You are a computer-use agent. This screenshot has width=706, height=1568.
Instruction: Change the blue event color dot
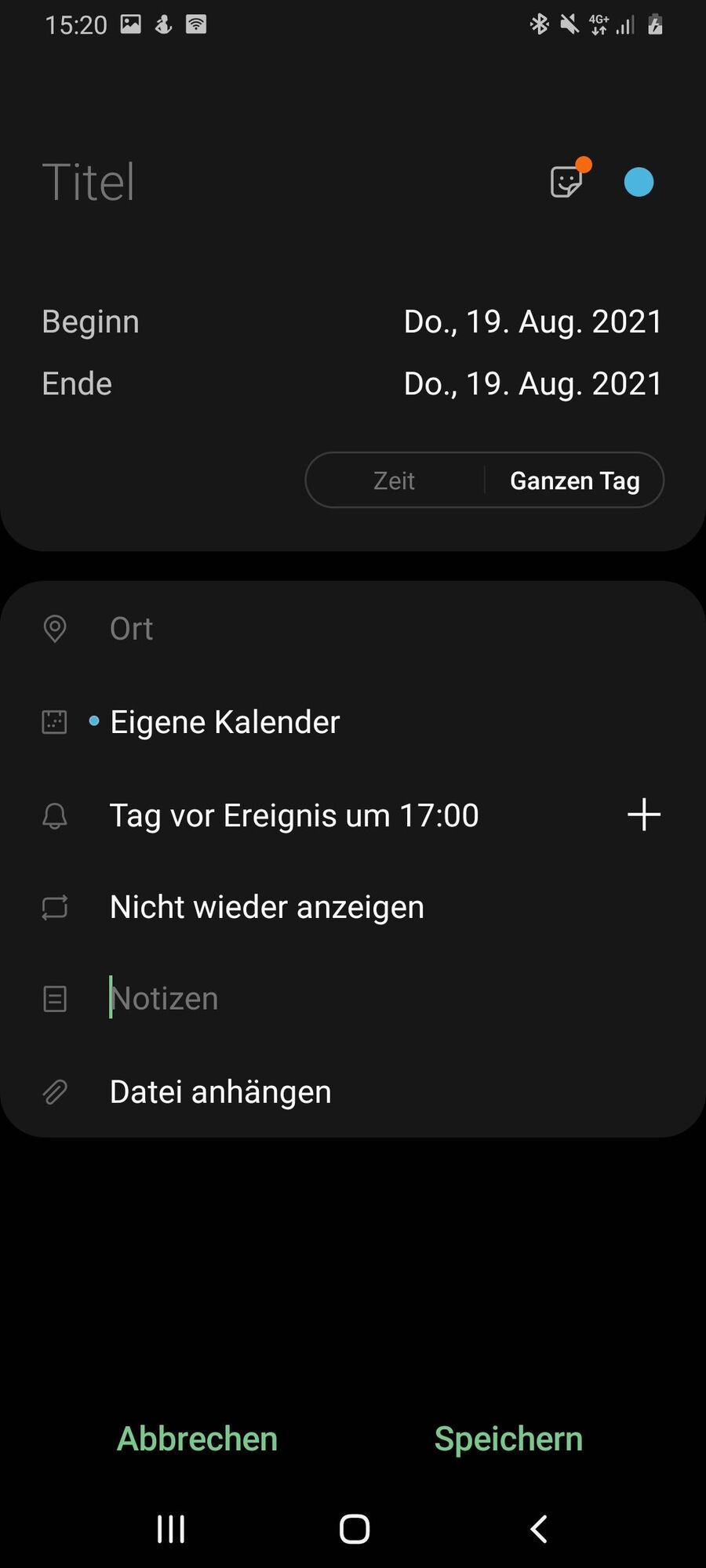(639, 182)
